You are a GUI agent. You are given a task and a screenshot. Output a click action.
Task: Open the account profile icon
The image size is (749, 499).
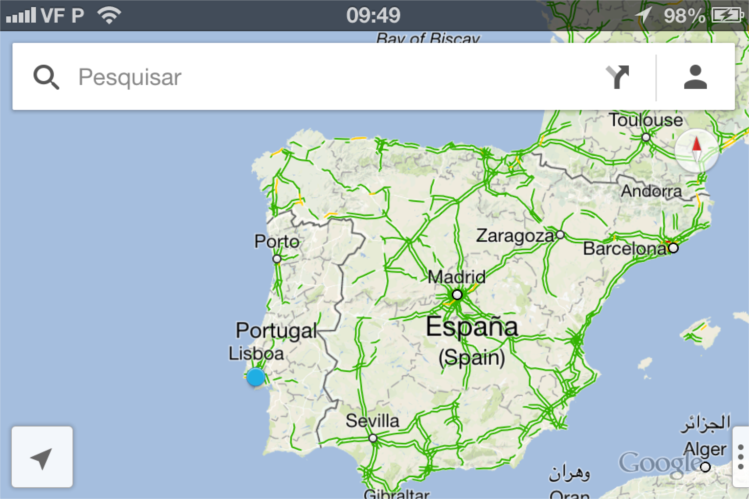click(x=696, y=77)
